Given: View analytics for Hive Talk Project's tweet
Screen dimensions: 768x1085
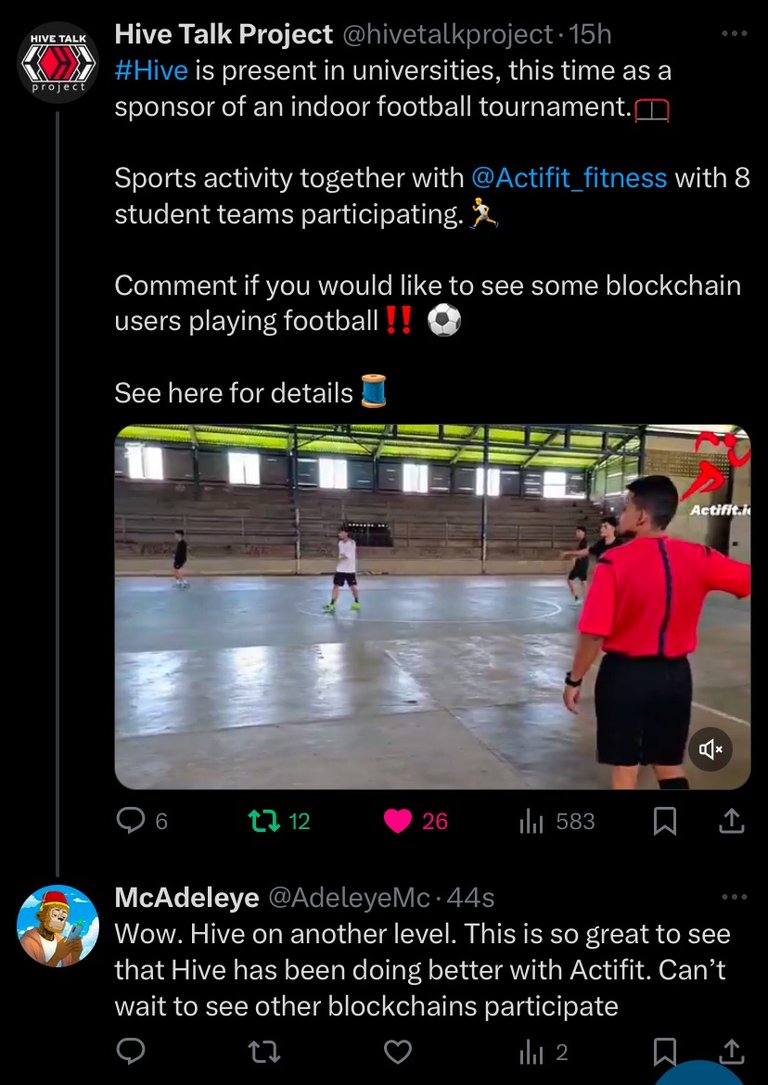Looking at the screenshot, I should click(532, 821).
